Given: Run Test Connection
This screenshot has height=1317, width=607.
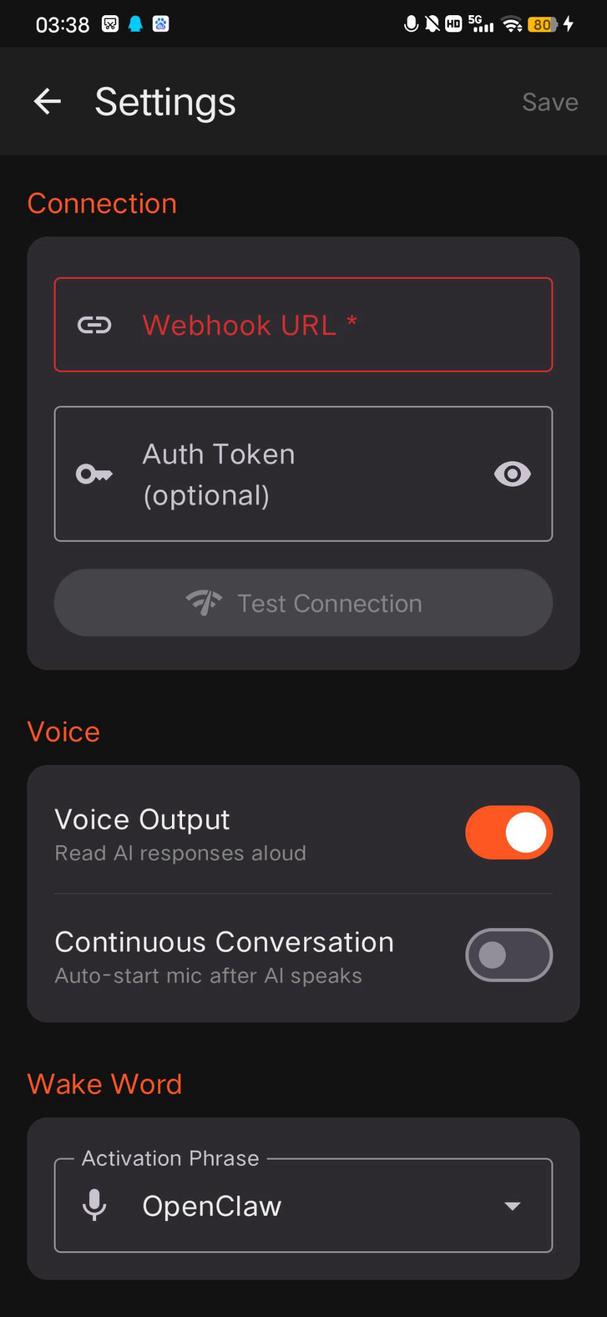Looking at the screenshot, I should (x=303, y=603).
